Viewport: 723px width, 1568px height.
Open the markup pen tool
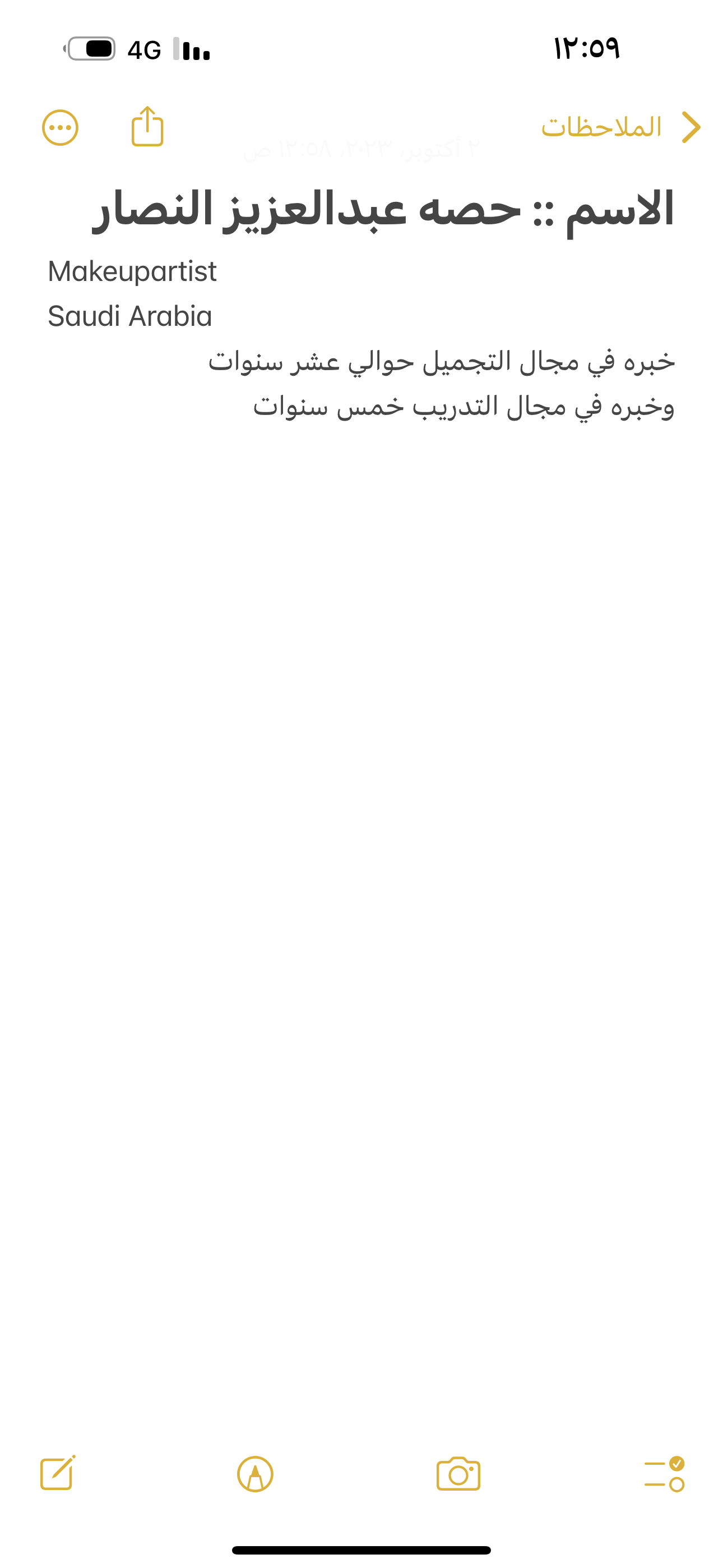(x=255, y=1474)
